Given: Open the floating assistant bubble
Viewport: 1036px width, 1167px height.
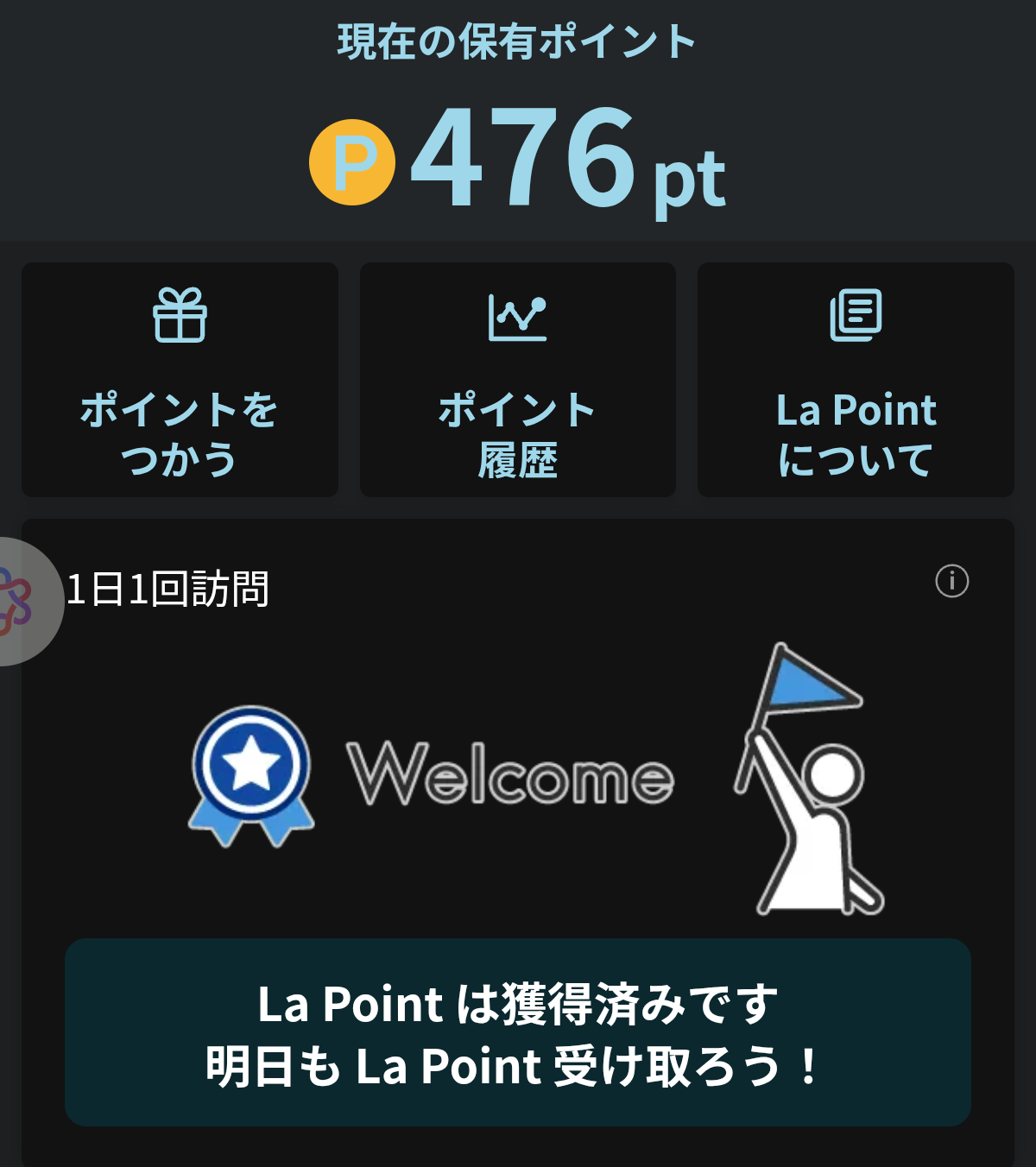Looking at the screenshot, I should (19, 602).
